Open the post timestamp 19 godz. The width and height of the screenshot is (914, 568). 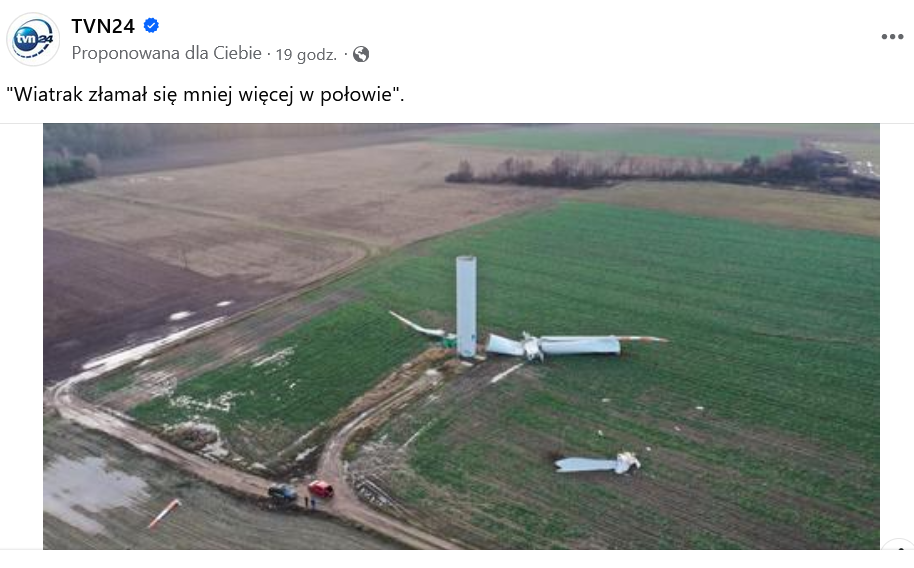pos(305,54)
